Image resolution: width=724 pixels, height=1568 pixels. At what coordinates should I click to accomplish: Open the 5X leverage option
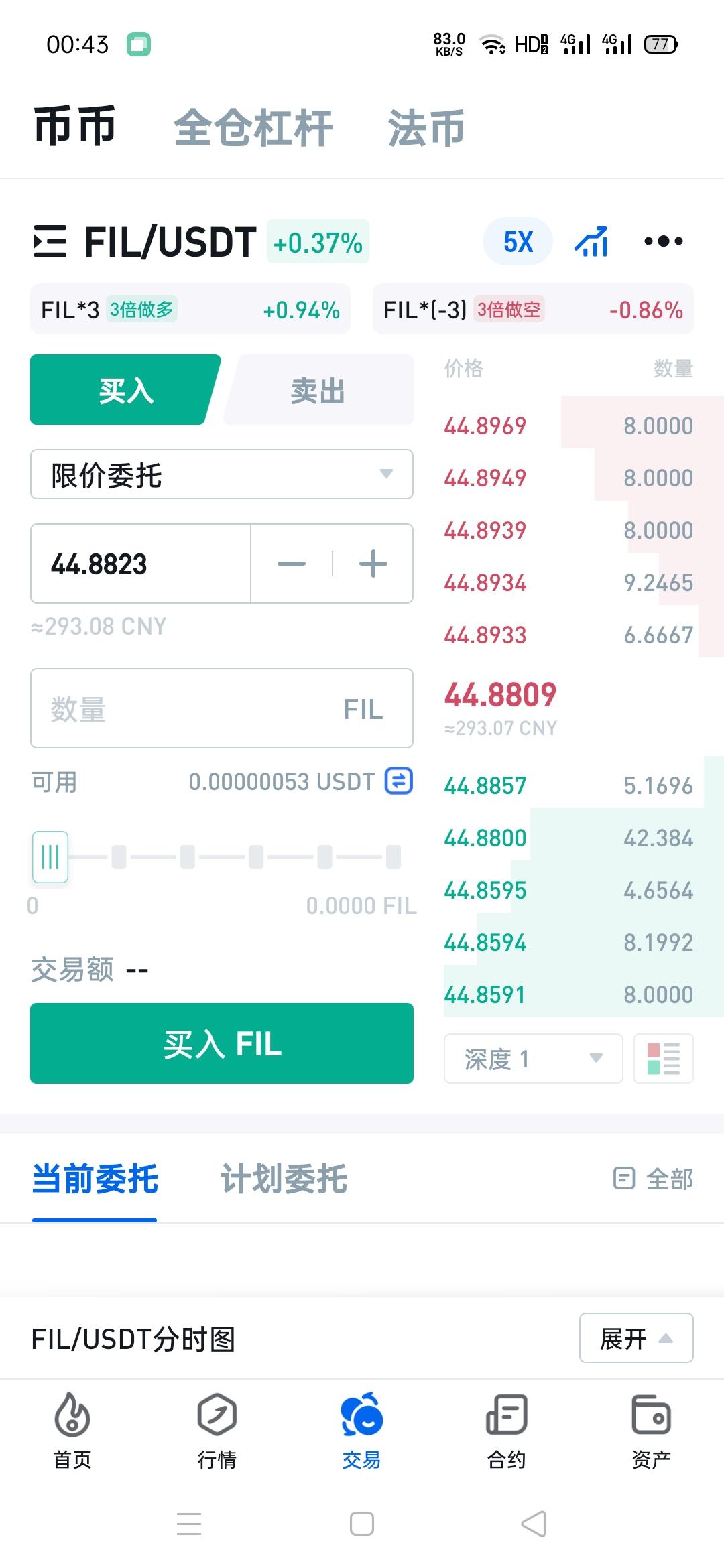(518, 242)
